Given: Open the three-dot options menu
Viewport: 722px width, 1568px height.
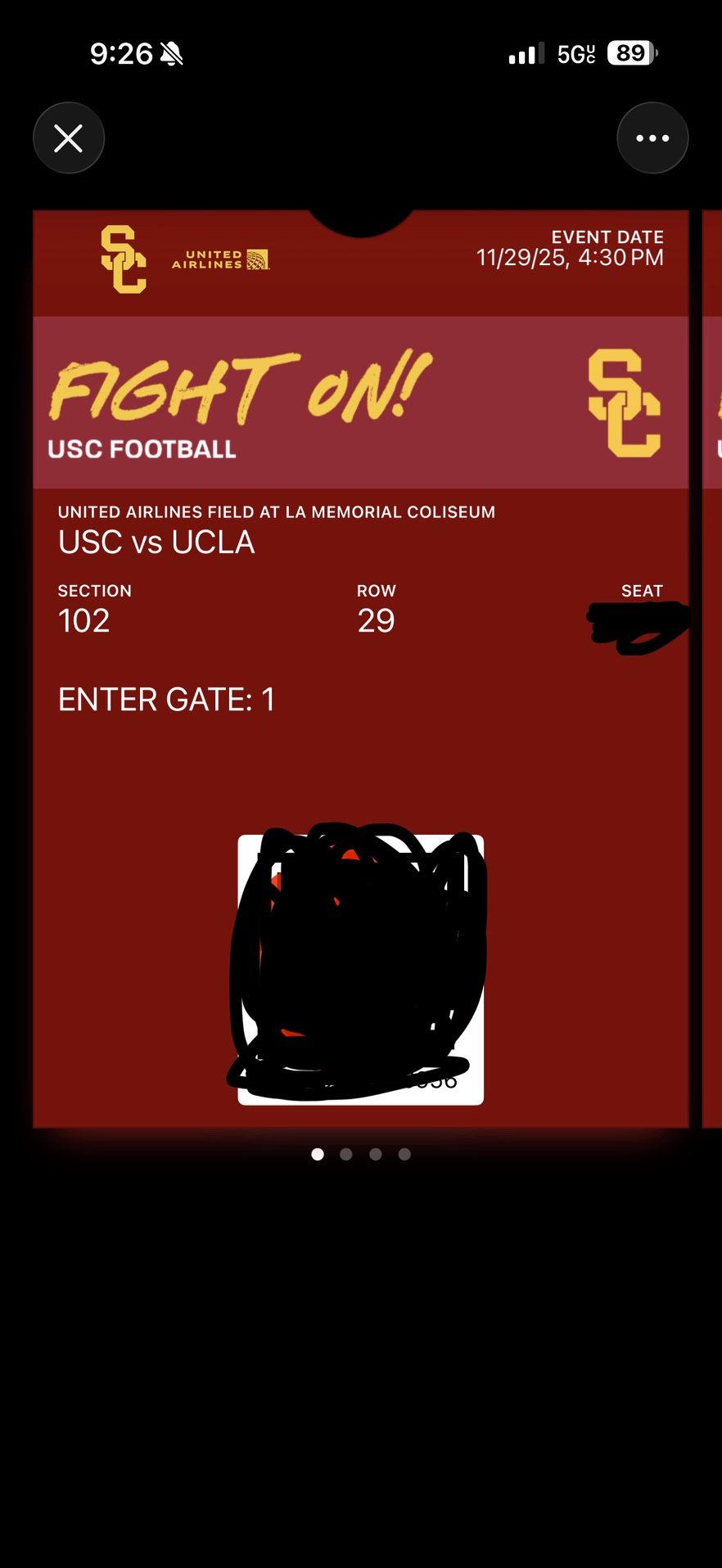Looking at the screenshot, I should 652,137.
